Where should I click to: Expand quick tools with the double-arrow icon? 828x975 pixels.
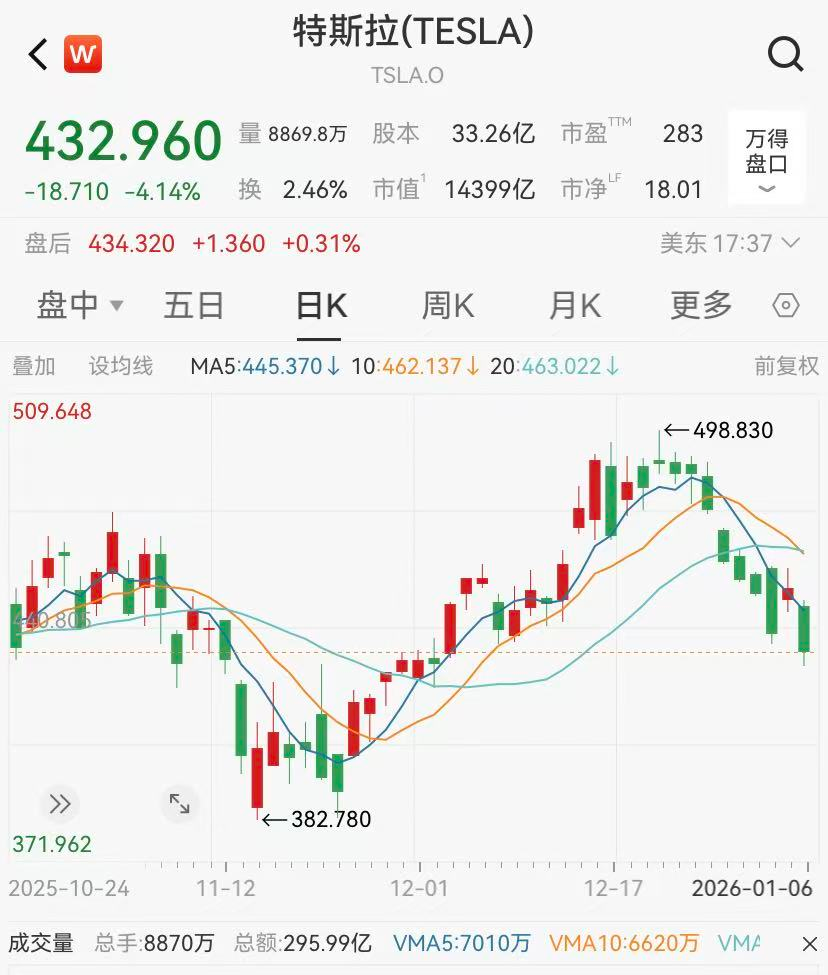59,803
